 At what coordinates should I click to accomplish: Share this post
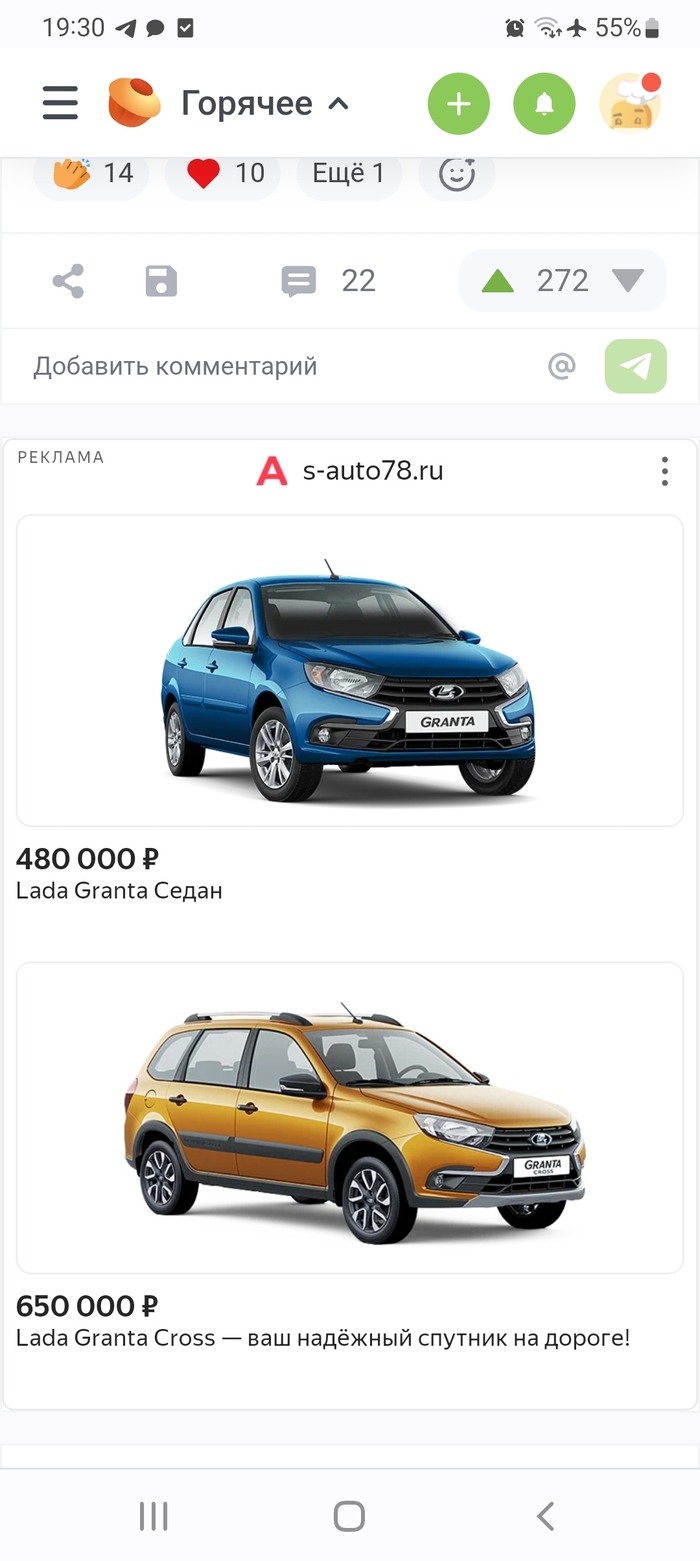click(x=68, y=281)
